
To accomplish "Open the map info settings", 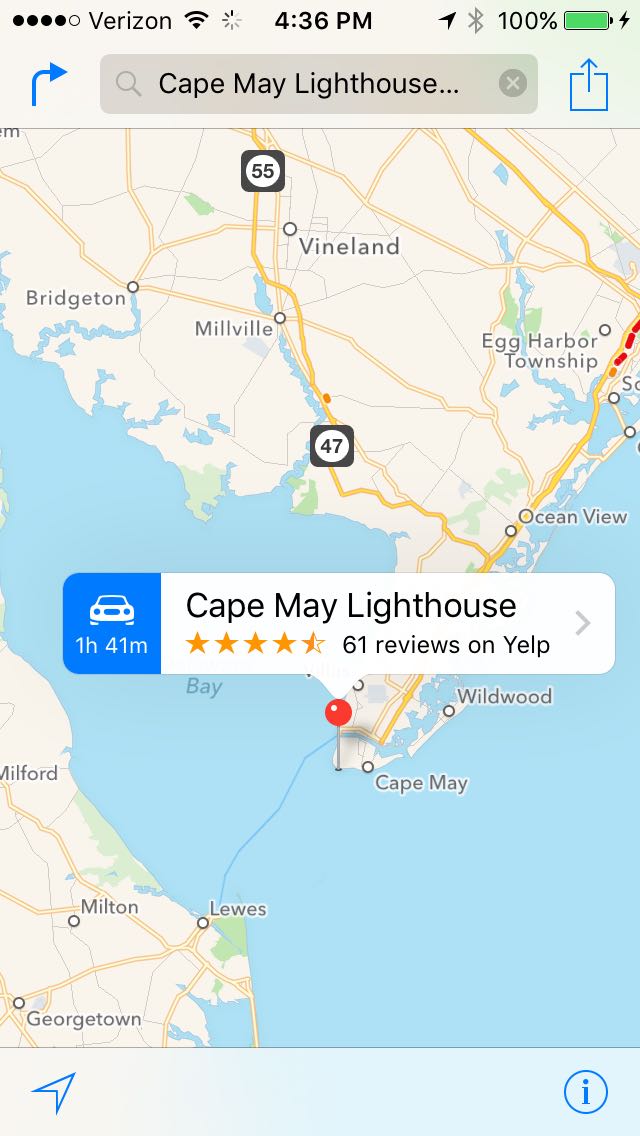I will [x=585, y=1093].
